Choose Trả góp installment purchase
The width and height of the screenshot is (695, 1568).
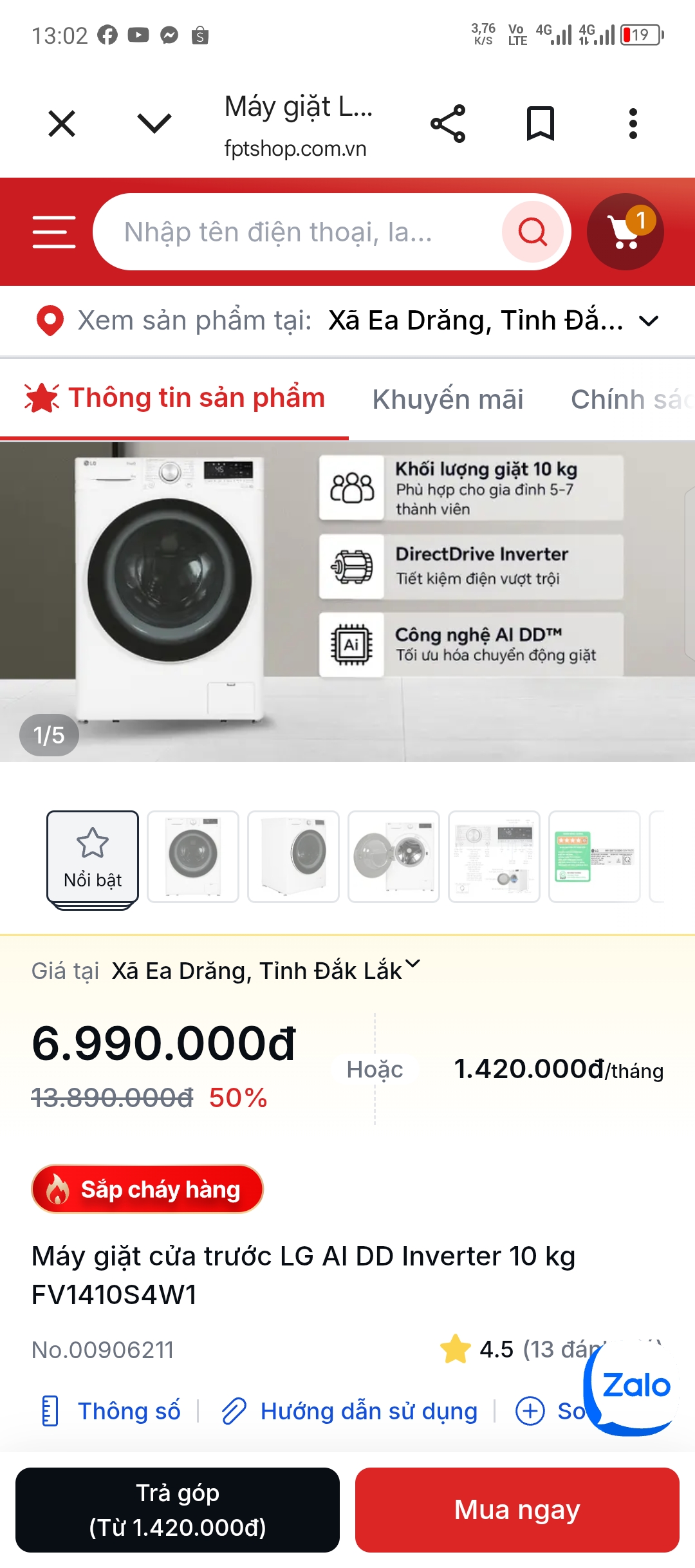(178, 1510)
